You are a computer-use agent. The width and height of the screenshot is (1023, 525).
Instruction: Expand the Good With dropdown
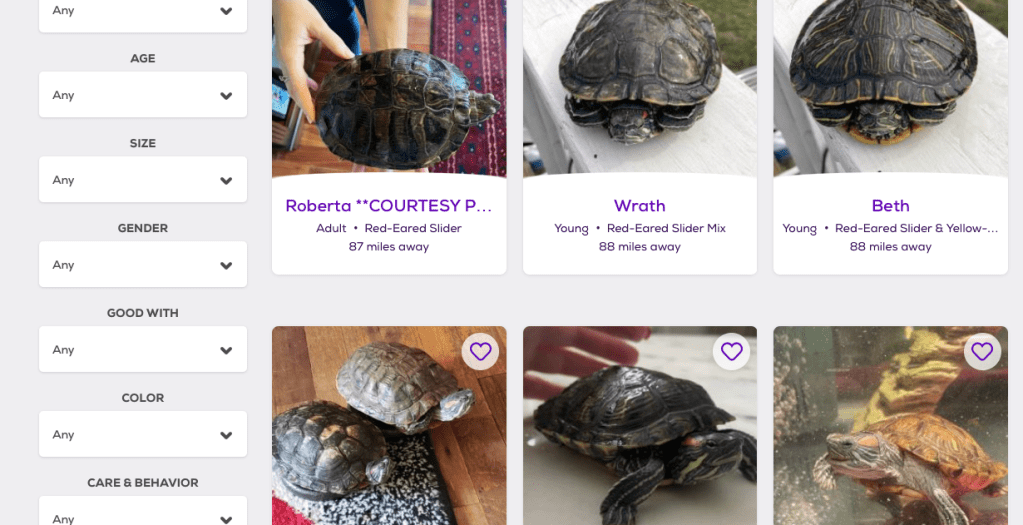[143, 350]
